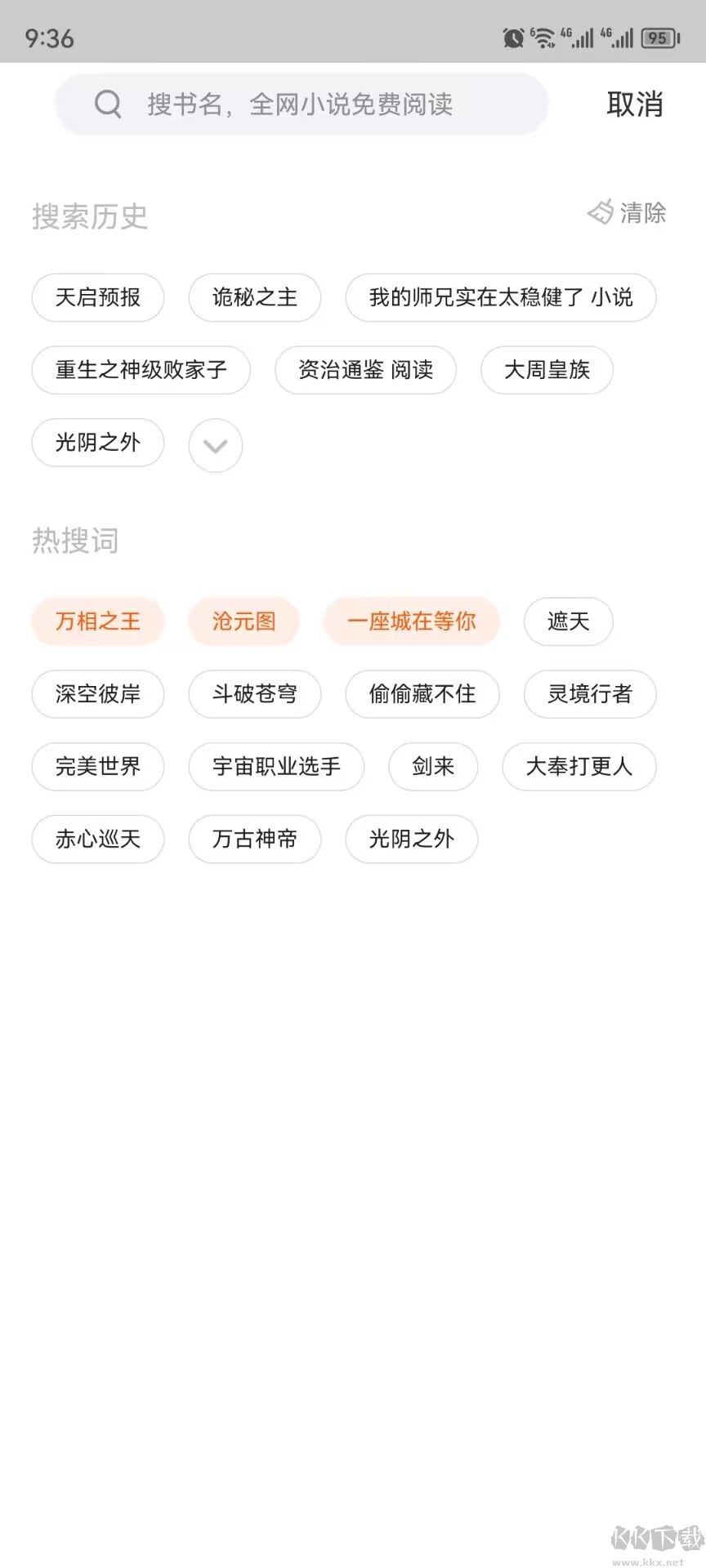Tap hot search chip 遮天
706x1568 pixels.
[568, 621]
